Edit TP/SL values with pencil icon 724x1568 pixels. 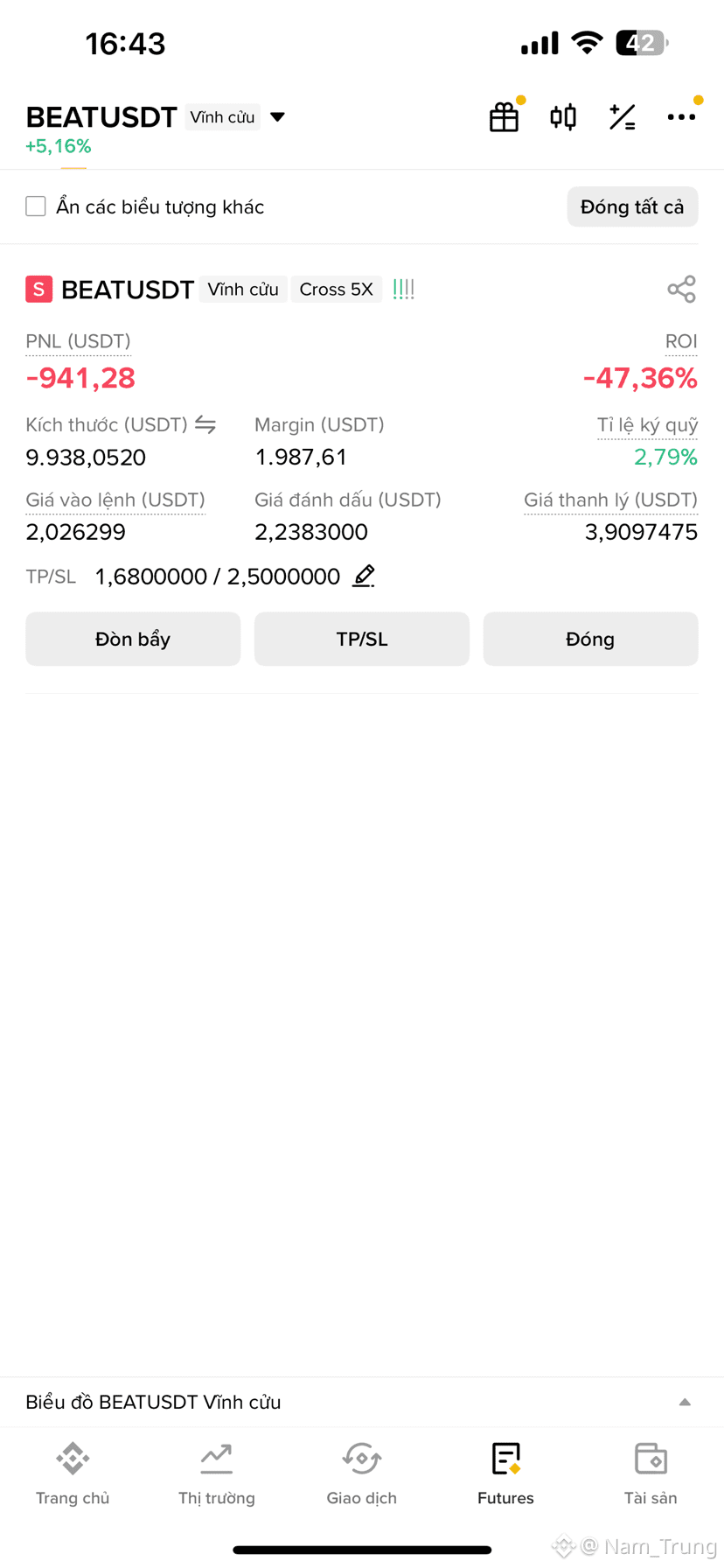[x=364, y=576]
